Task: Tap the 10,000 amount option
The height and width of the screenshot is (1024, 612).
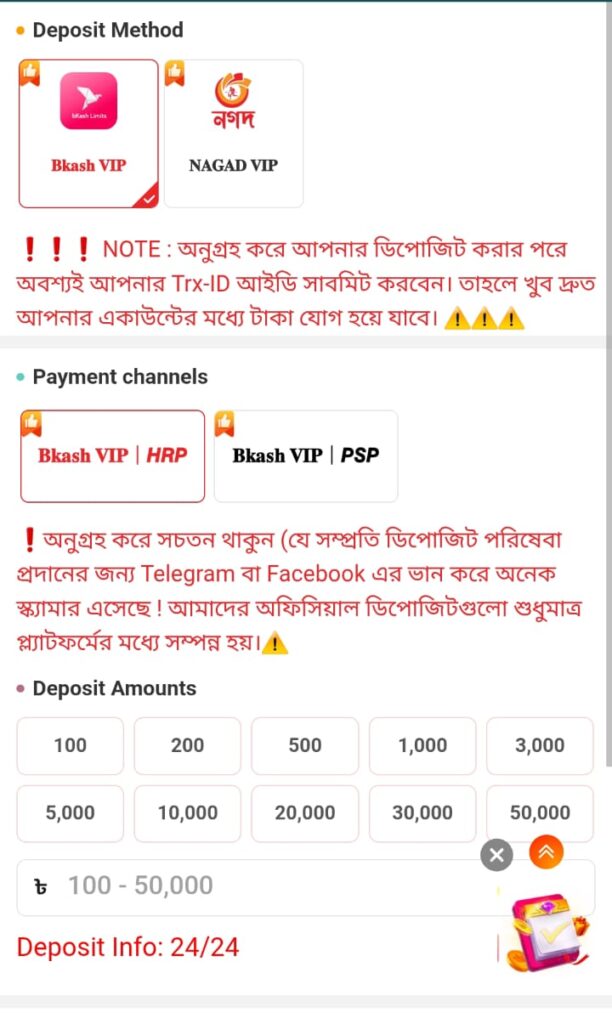Action: [187, 814]
